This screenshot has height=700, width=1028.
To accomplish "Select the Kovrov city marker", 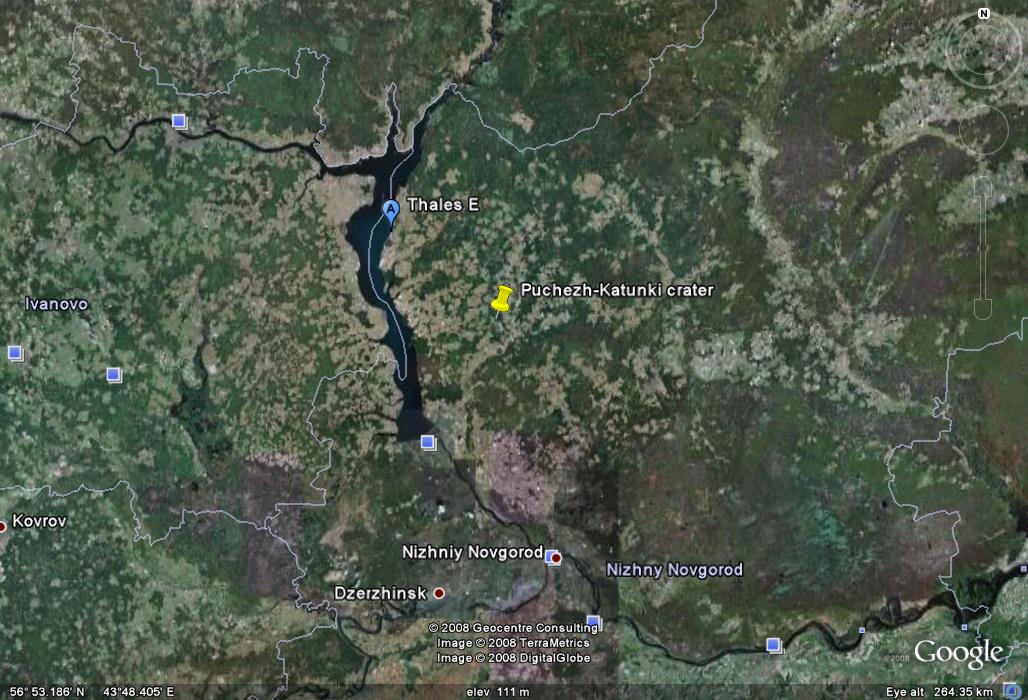I will click(x=3, y=523).
